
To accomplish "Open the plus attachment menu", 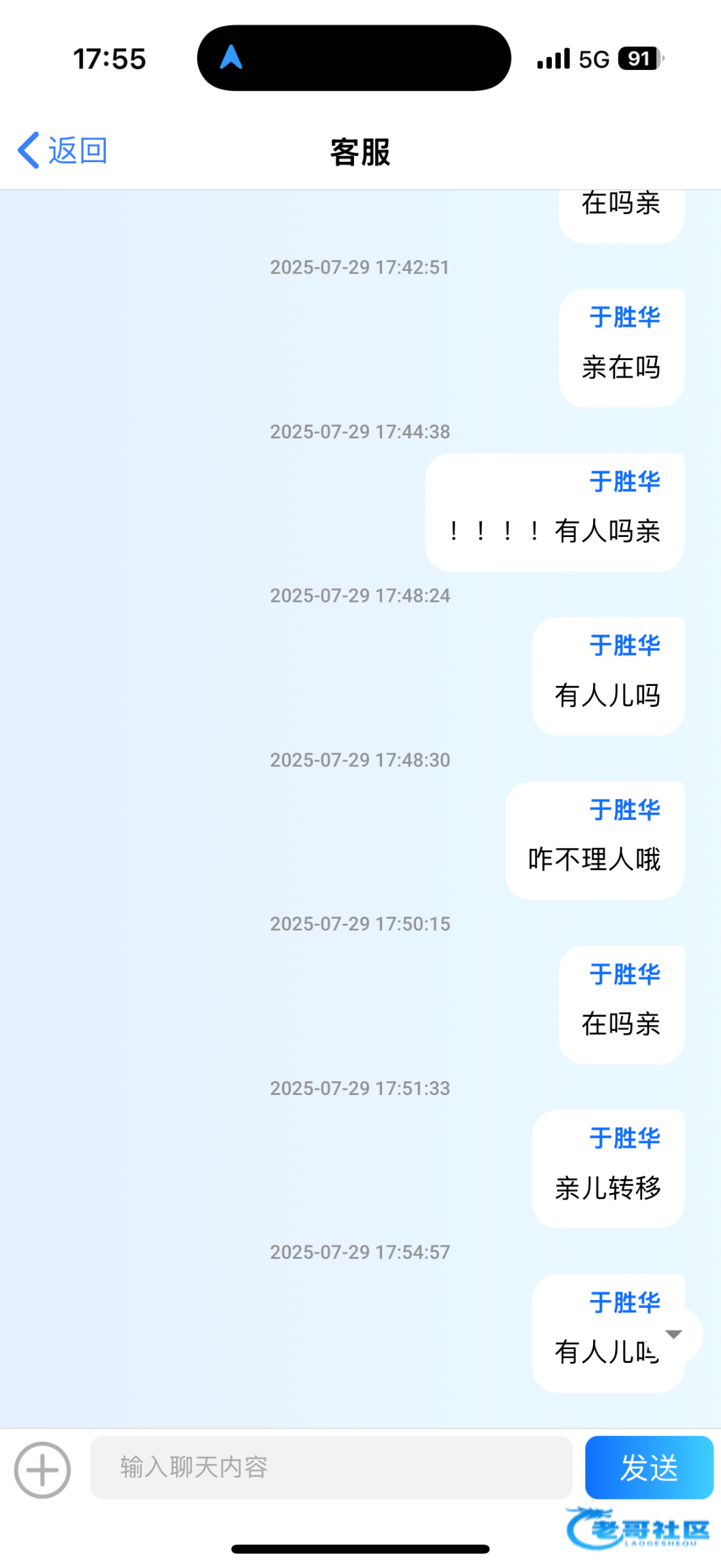I will point(42,1469).
